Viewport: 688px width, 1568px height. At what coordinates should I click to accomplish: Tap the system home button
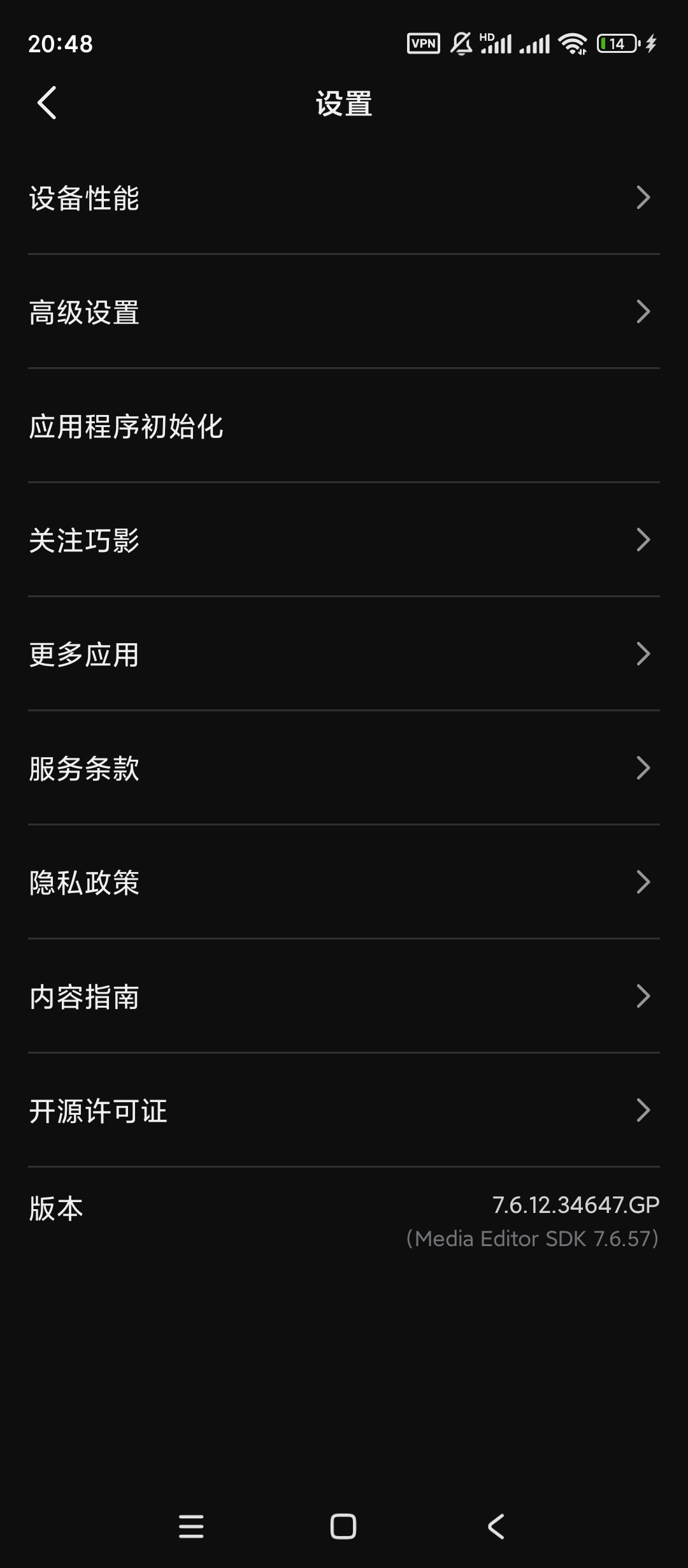pyautogui.click(x=343, y=1527)
